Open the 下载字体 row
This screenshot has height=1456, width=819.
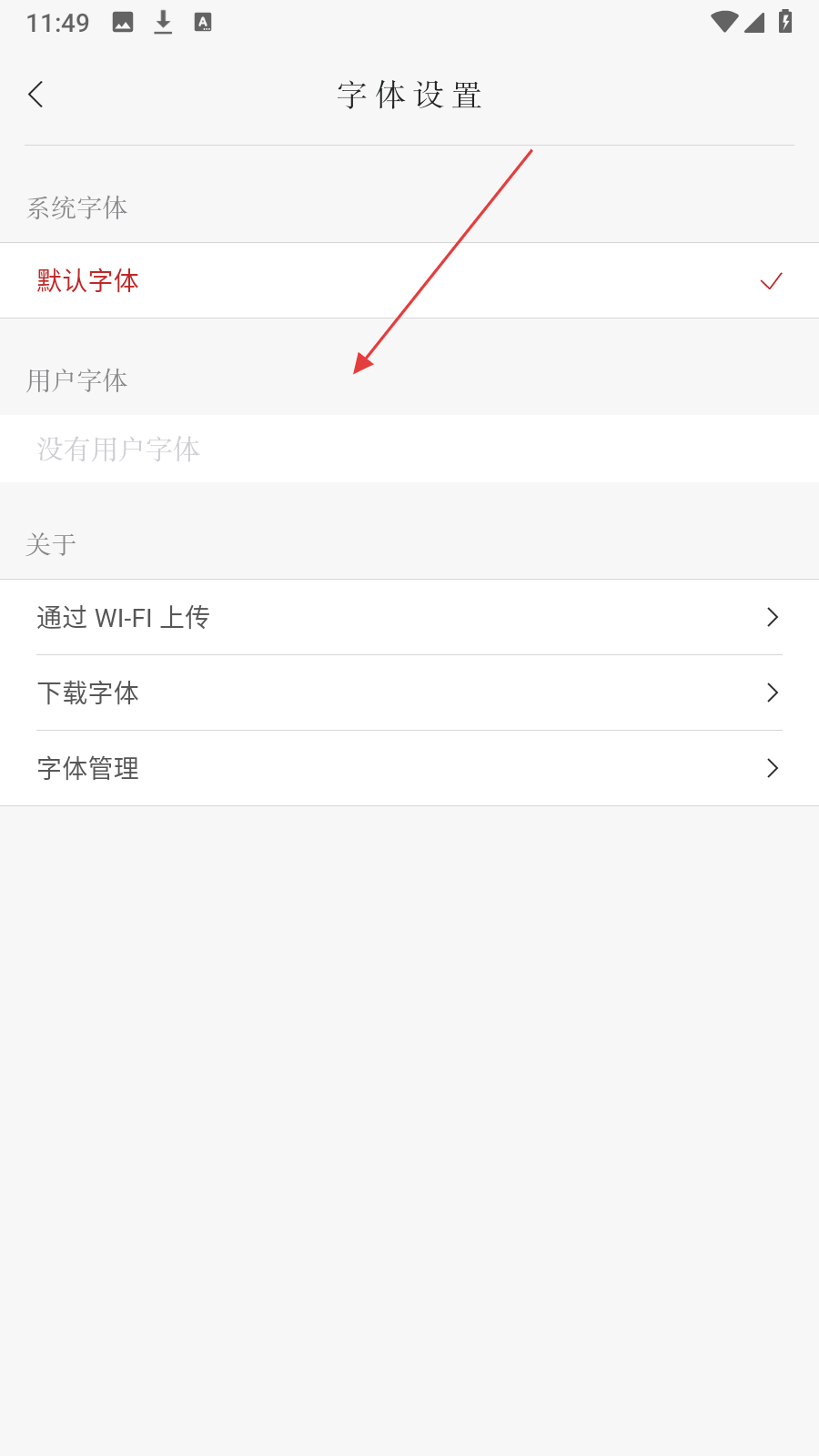click(x=409, y=693)
